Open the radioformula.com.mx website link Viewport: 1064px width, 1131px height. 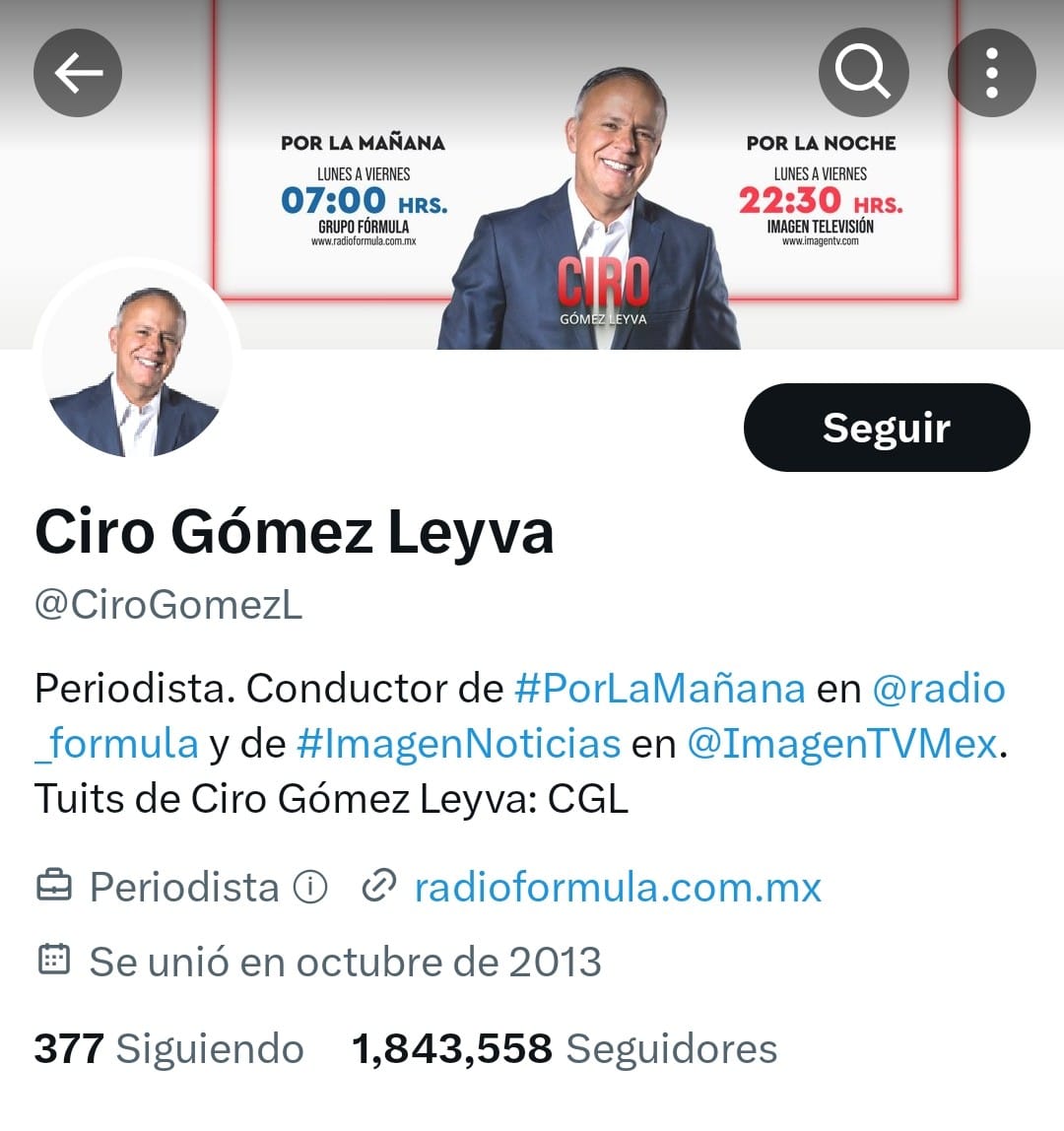click(617, 888)
